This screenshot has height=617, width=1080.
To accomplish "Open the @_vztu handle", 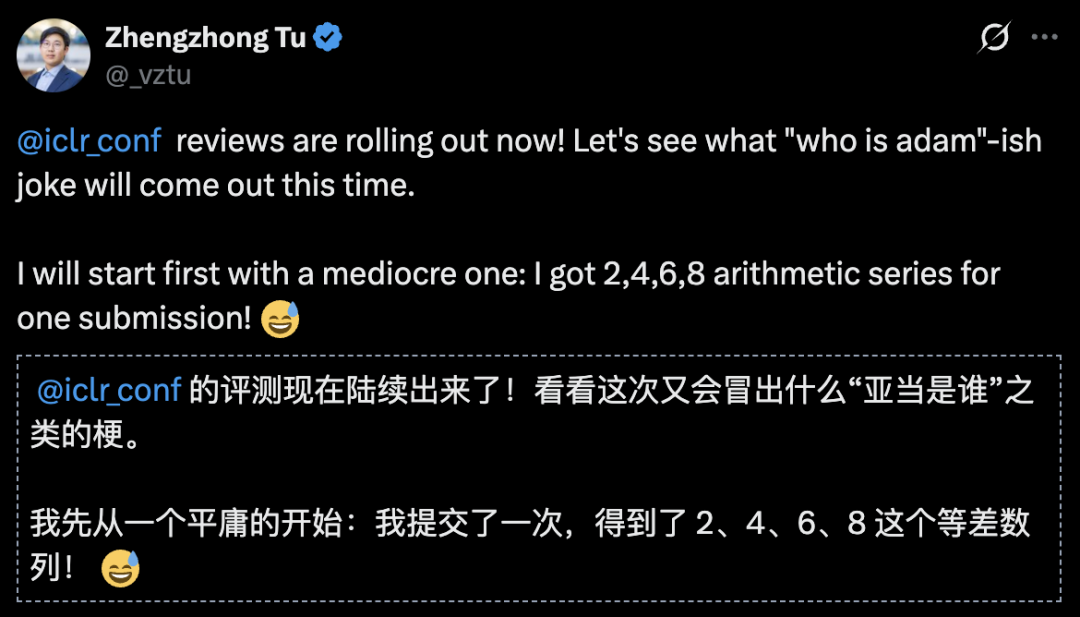I will click(x=148, y=74).
